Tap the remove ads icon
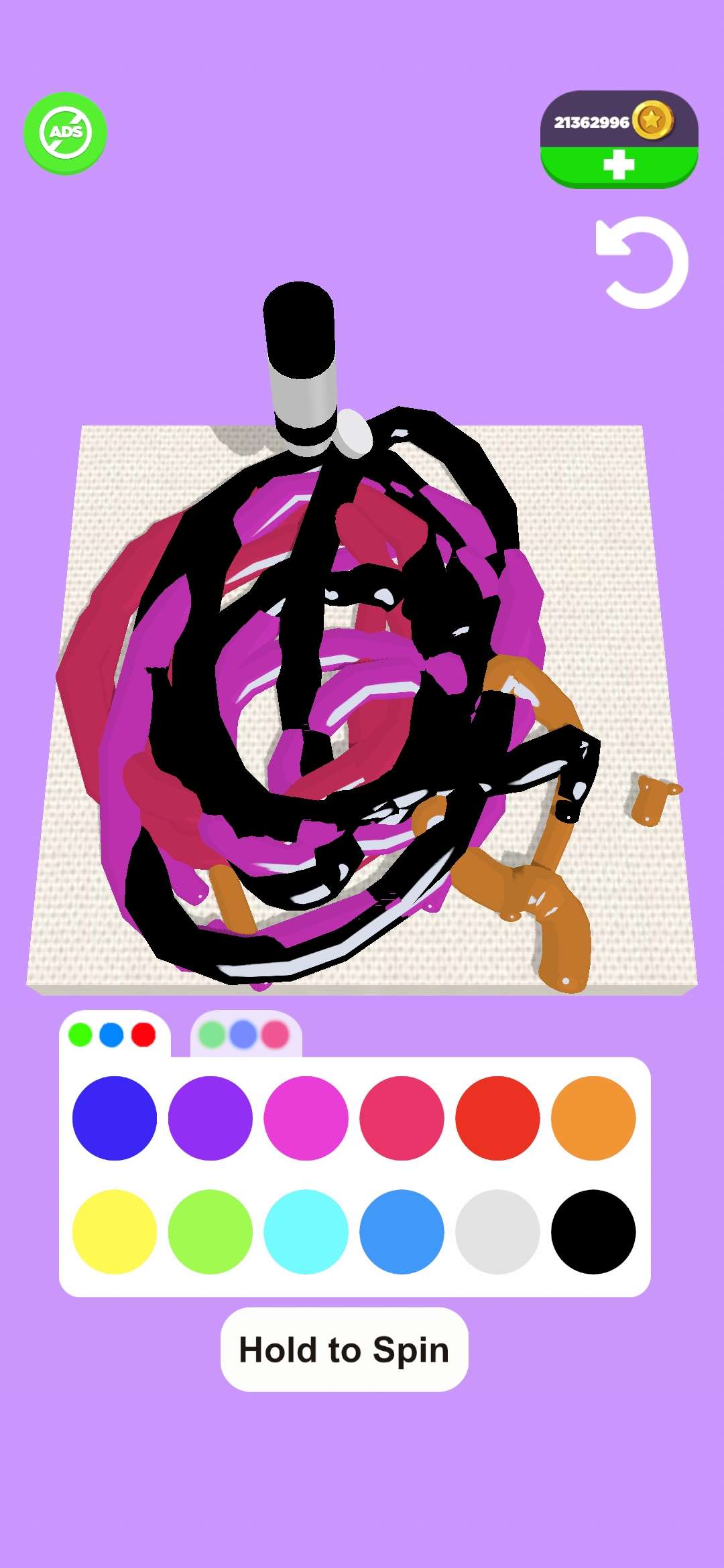 point(65,133)
